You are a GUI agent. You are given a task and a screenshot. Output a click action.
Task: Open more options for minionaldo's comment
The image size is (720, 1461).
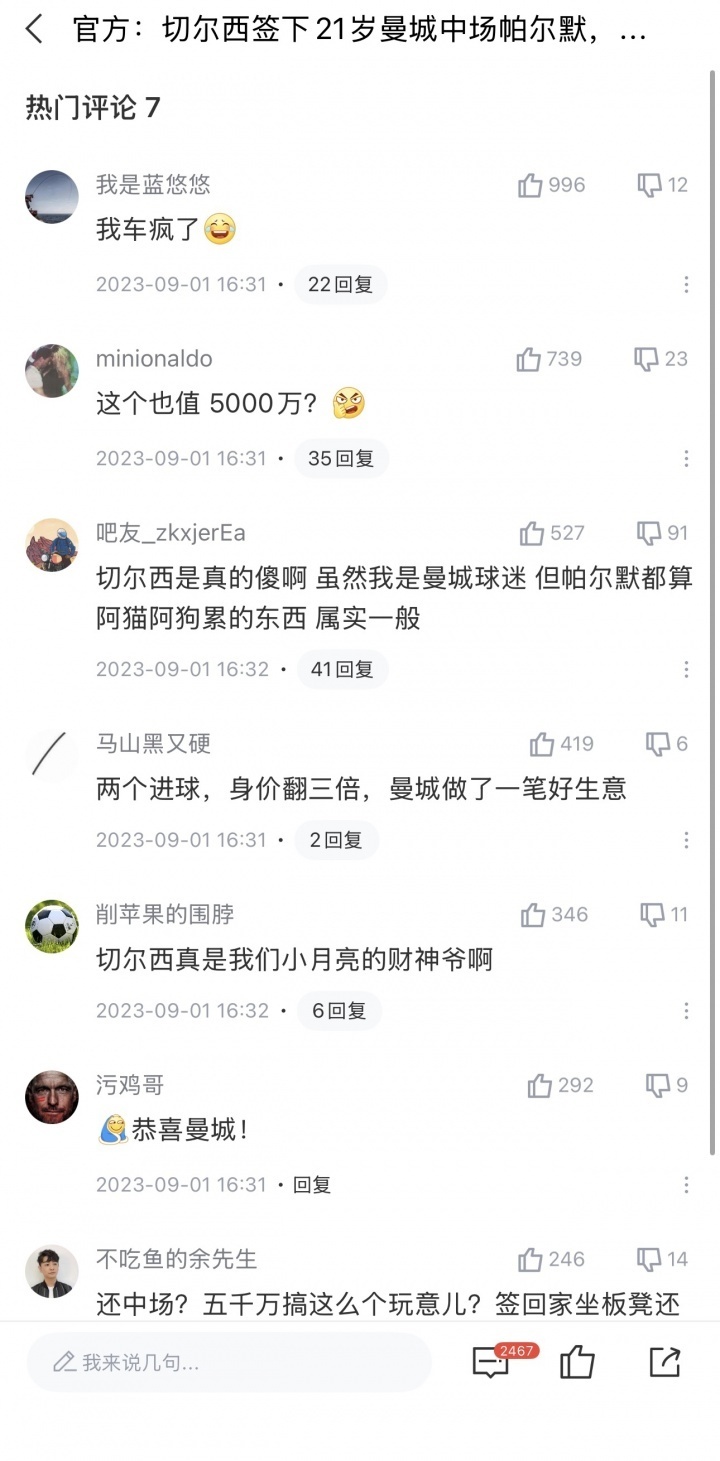click(686, 459)
